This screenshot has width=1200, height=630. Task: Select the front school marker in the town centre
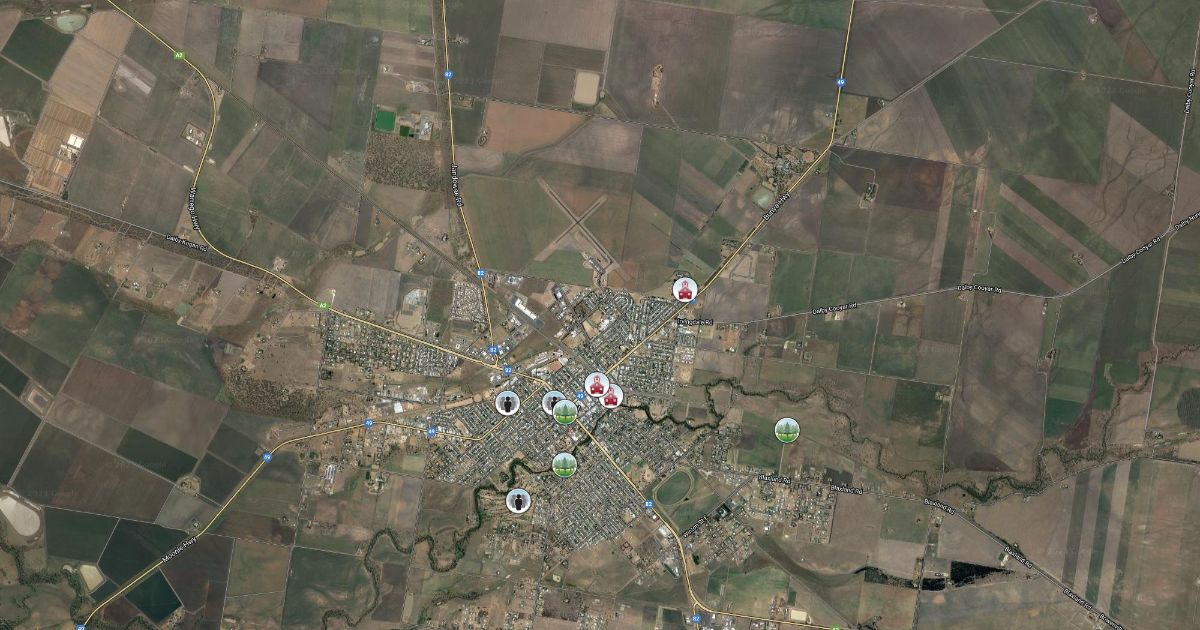tap(597, 385)
